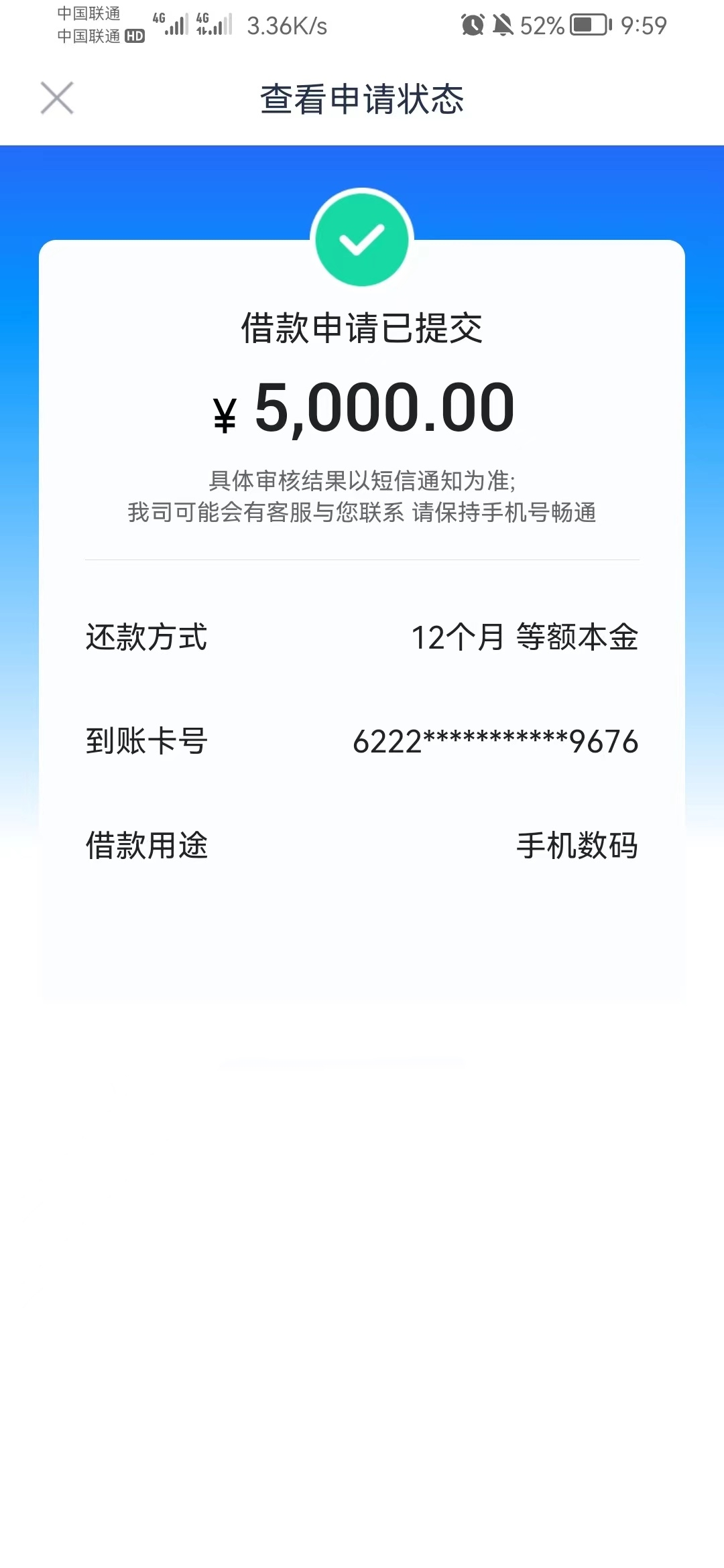
Task: Close the application status page
Action: coord(57,99)
